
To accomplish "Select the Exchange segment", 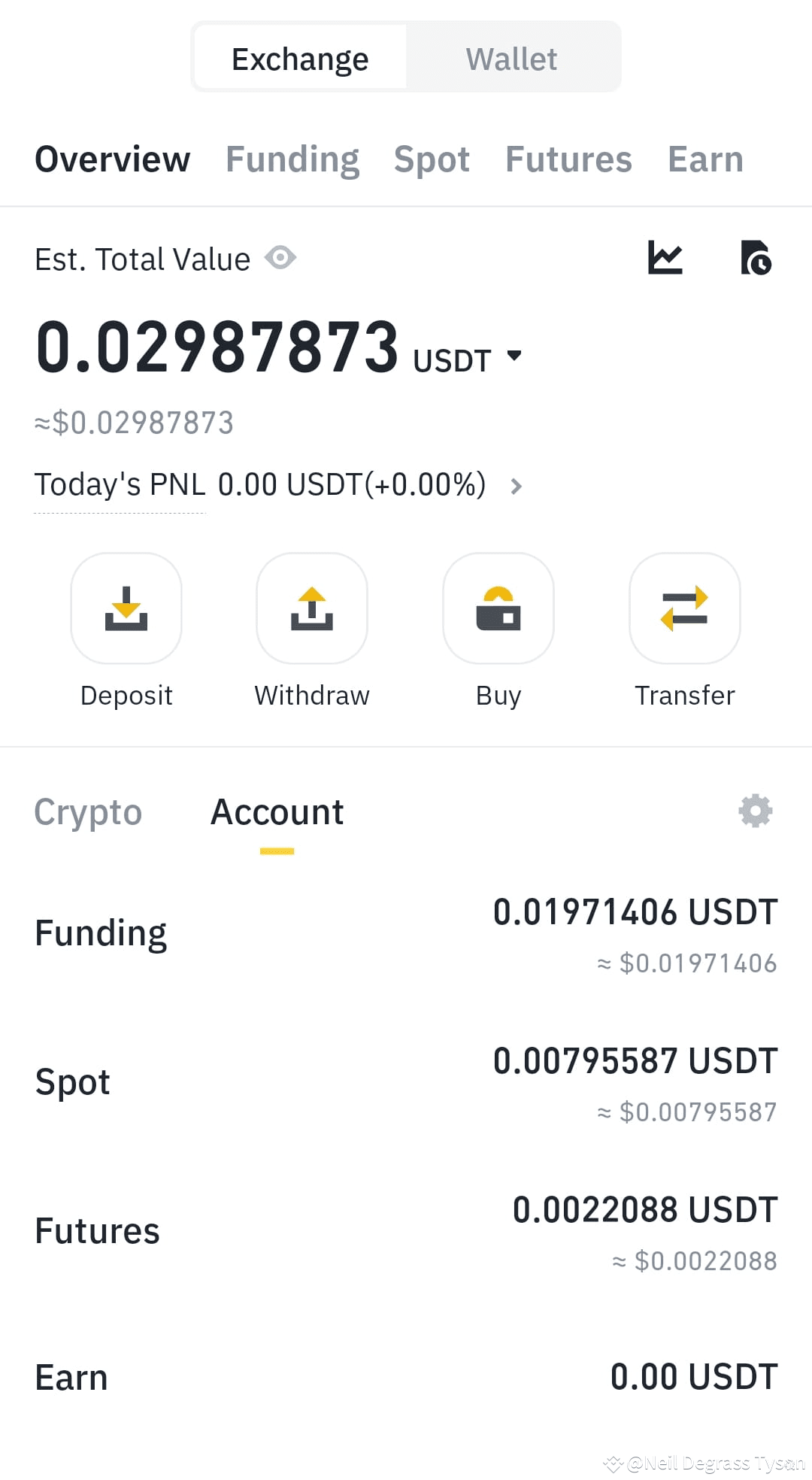I will point(300,59).
